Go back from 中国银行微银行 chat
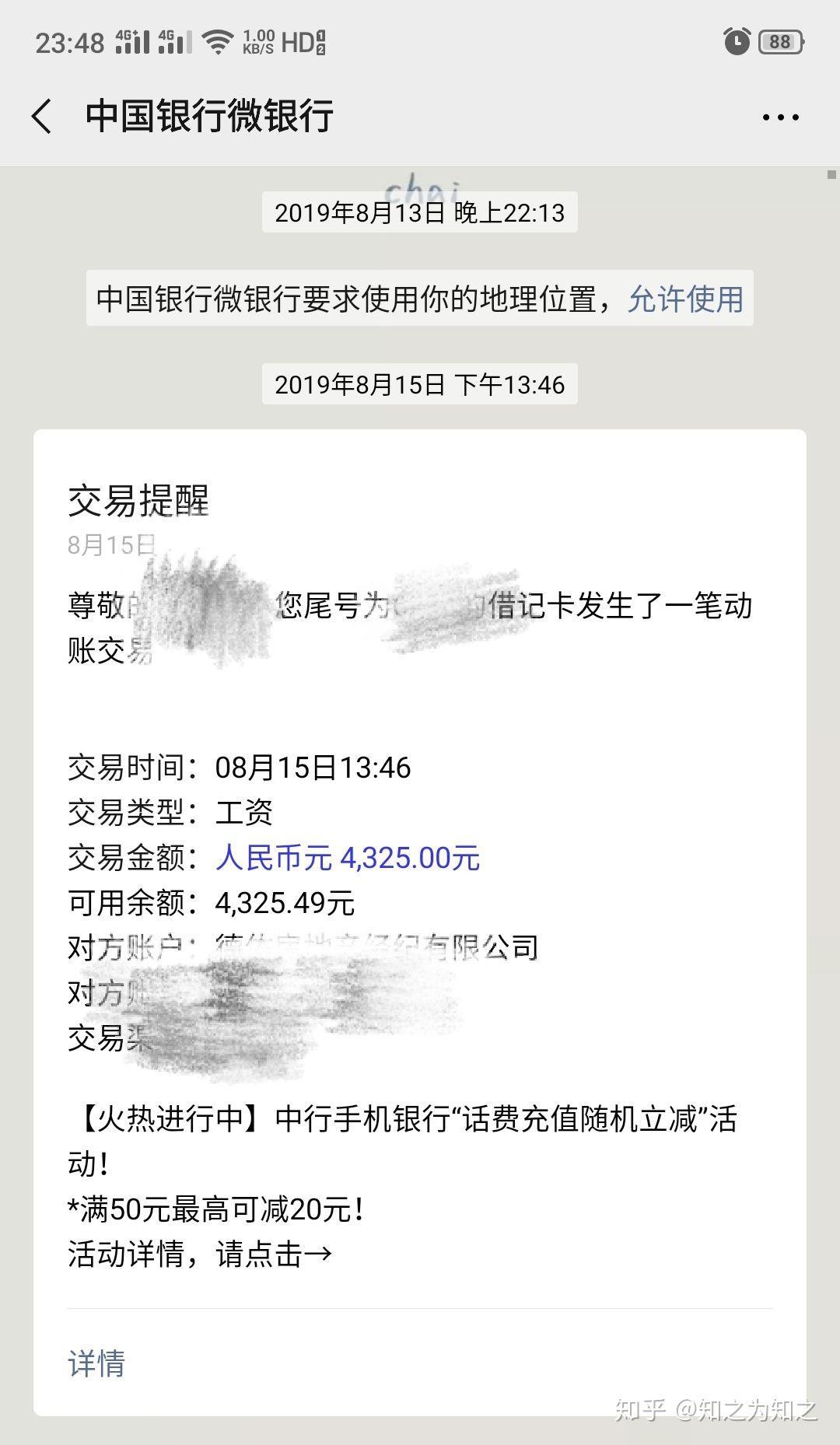Image resolution: width=840 pixels, height=1445 pixels. tap(42, 117)
